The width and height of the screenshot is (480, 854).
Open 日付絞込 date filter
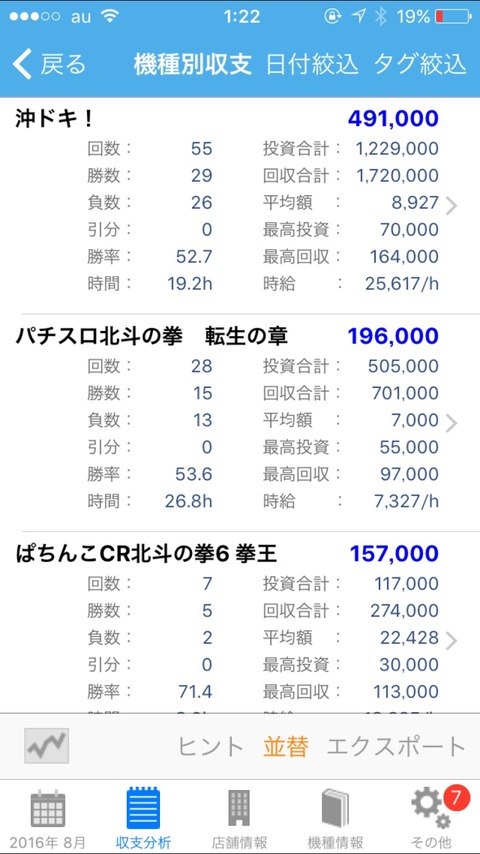tap(312, 64)
